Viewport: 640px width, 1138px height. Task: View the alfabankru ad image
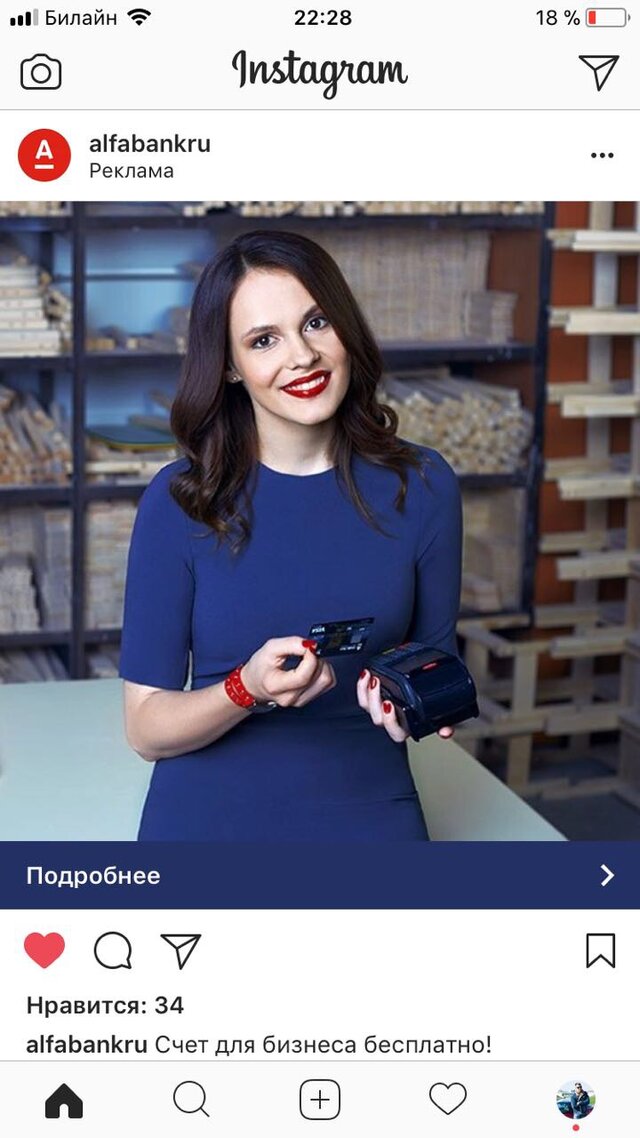(320, 520)
